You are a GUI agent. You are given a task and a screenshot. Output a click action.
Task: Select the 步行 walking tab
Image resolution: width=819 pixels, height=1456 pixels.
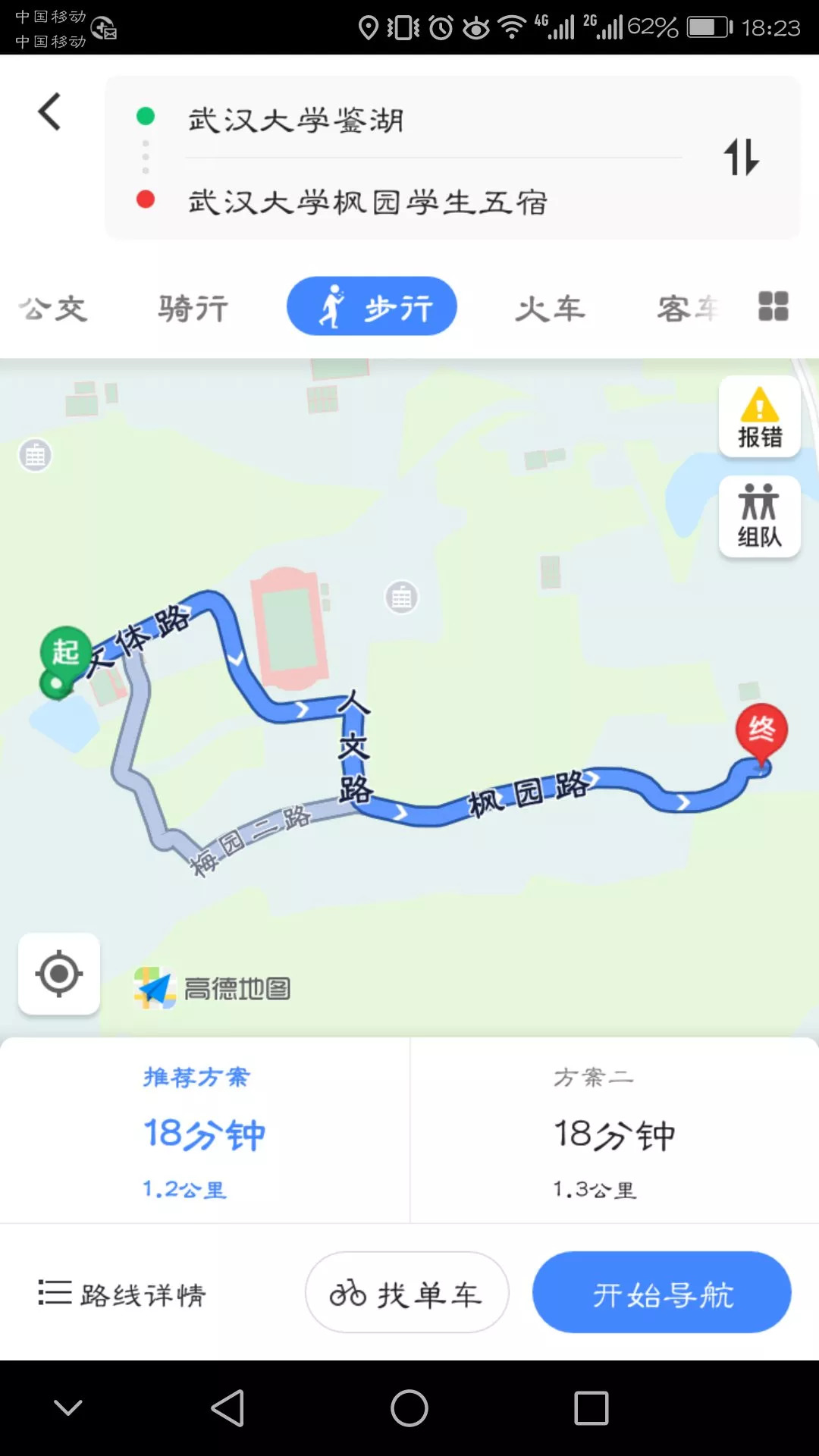pyautogui.click(x=372, y=307)
